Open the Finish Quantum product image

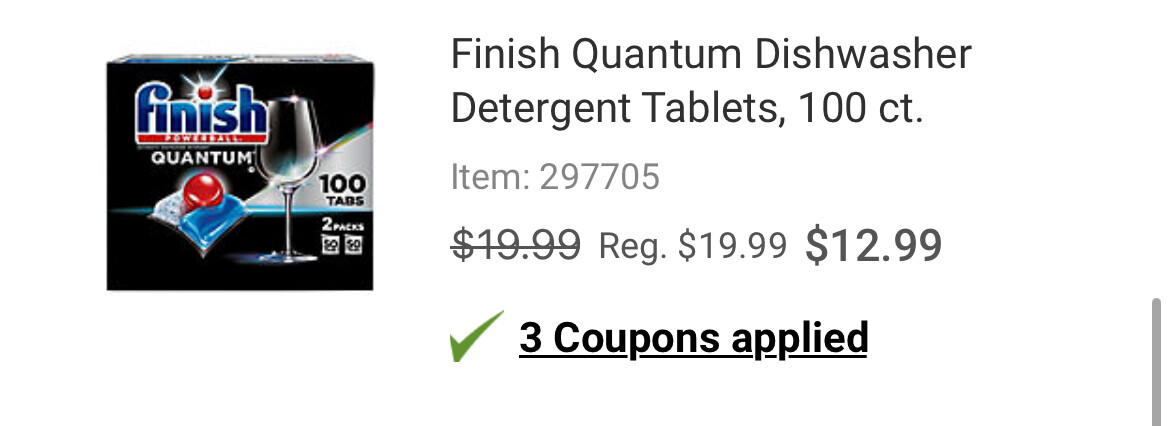tap(240, 173)
